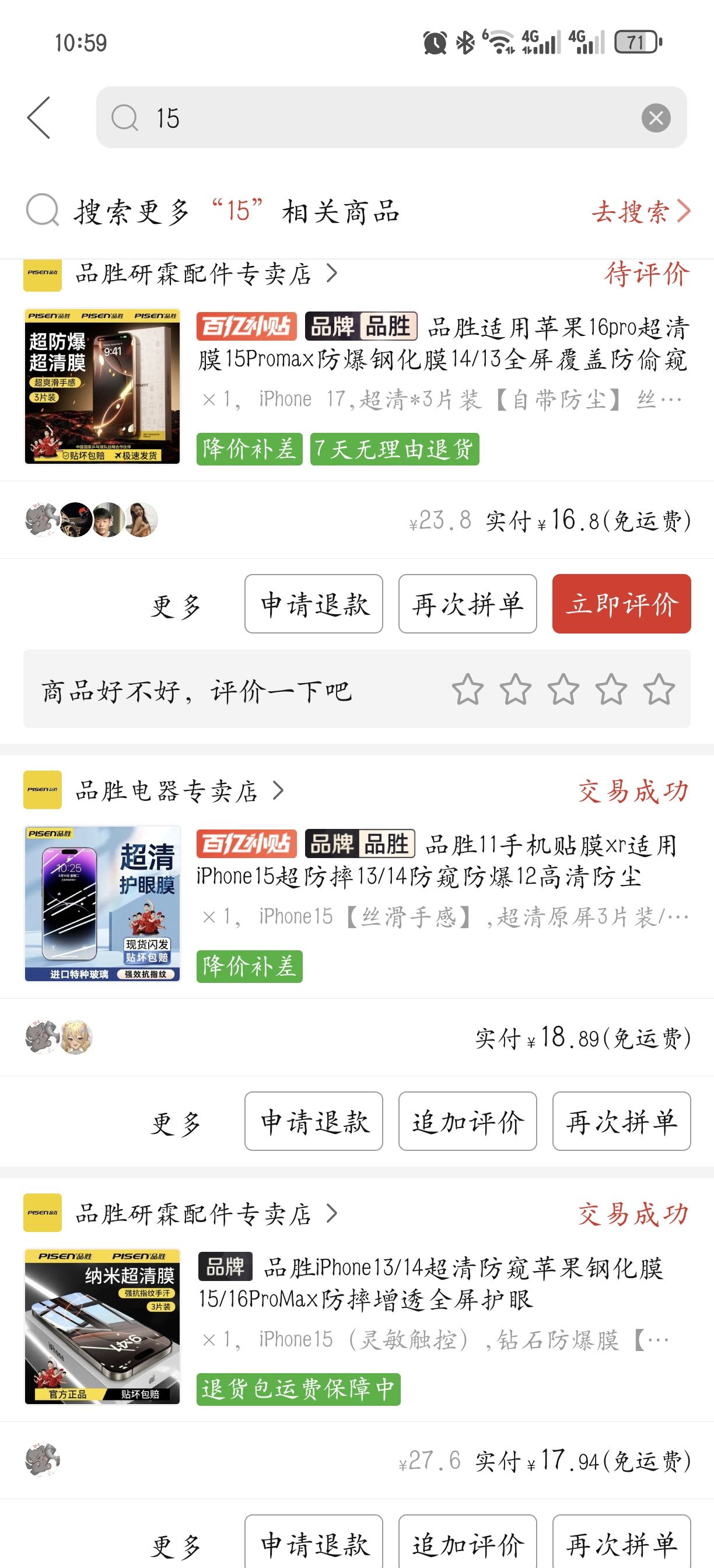Tap 申请退款 for the ¥16.8 order
Viewport: 714px width, 1568px height.
(313, 604)
